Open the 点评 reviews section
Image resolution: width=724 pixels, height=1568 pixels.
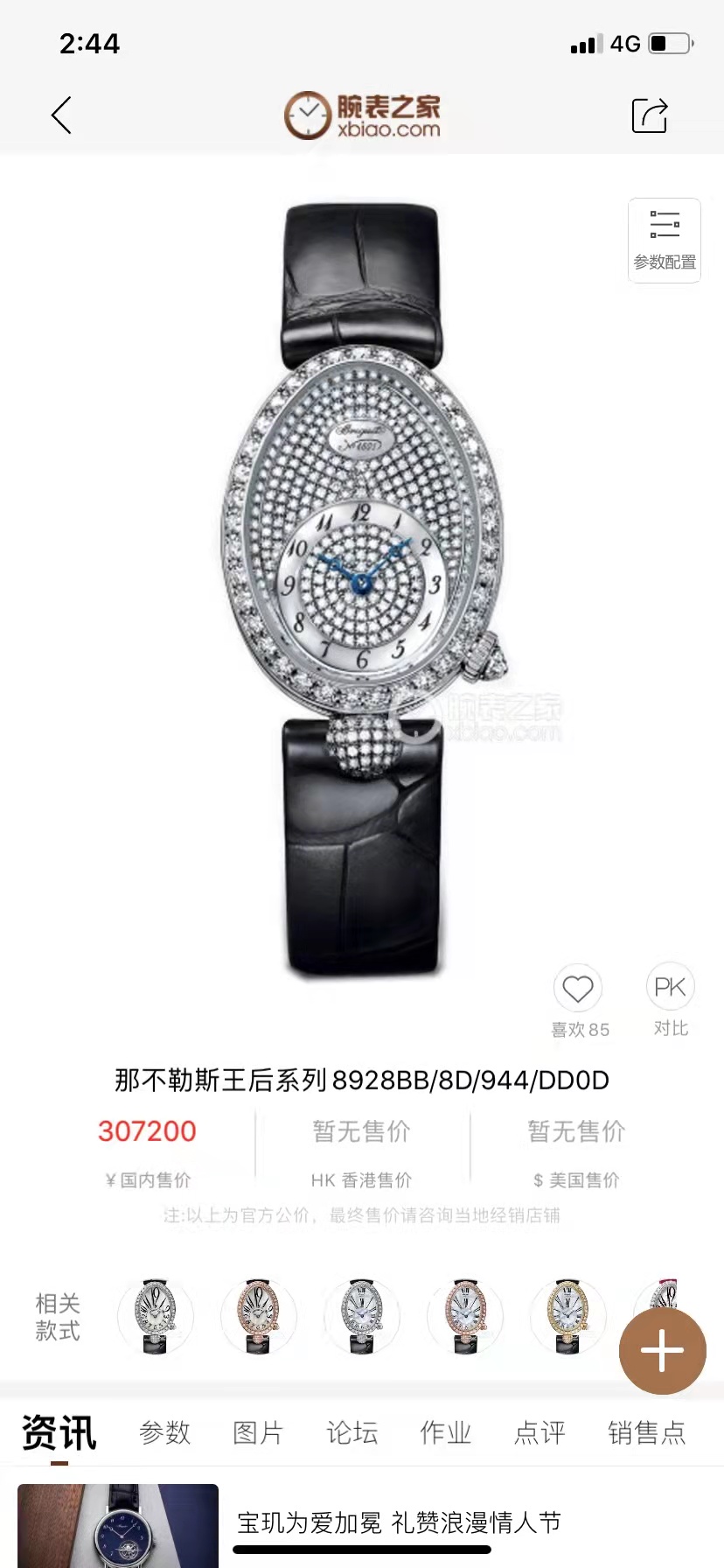point(540,1432)
